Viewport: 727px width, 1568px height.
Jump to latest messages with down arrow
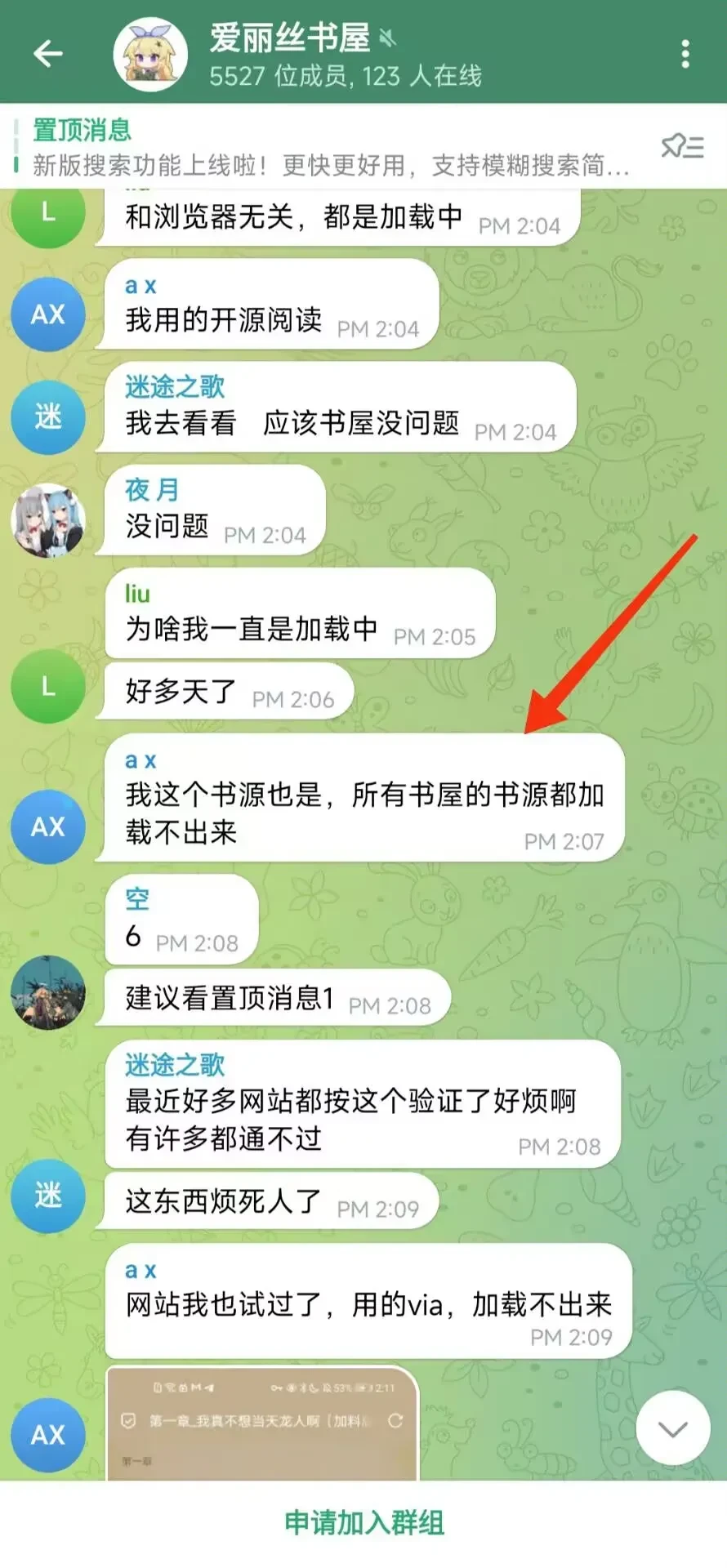pos(673,1428)
